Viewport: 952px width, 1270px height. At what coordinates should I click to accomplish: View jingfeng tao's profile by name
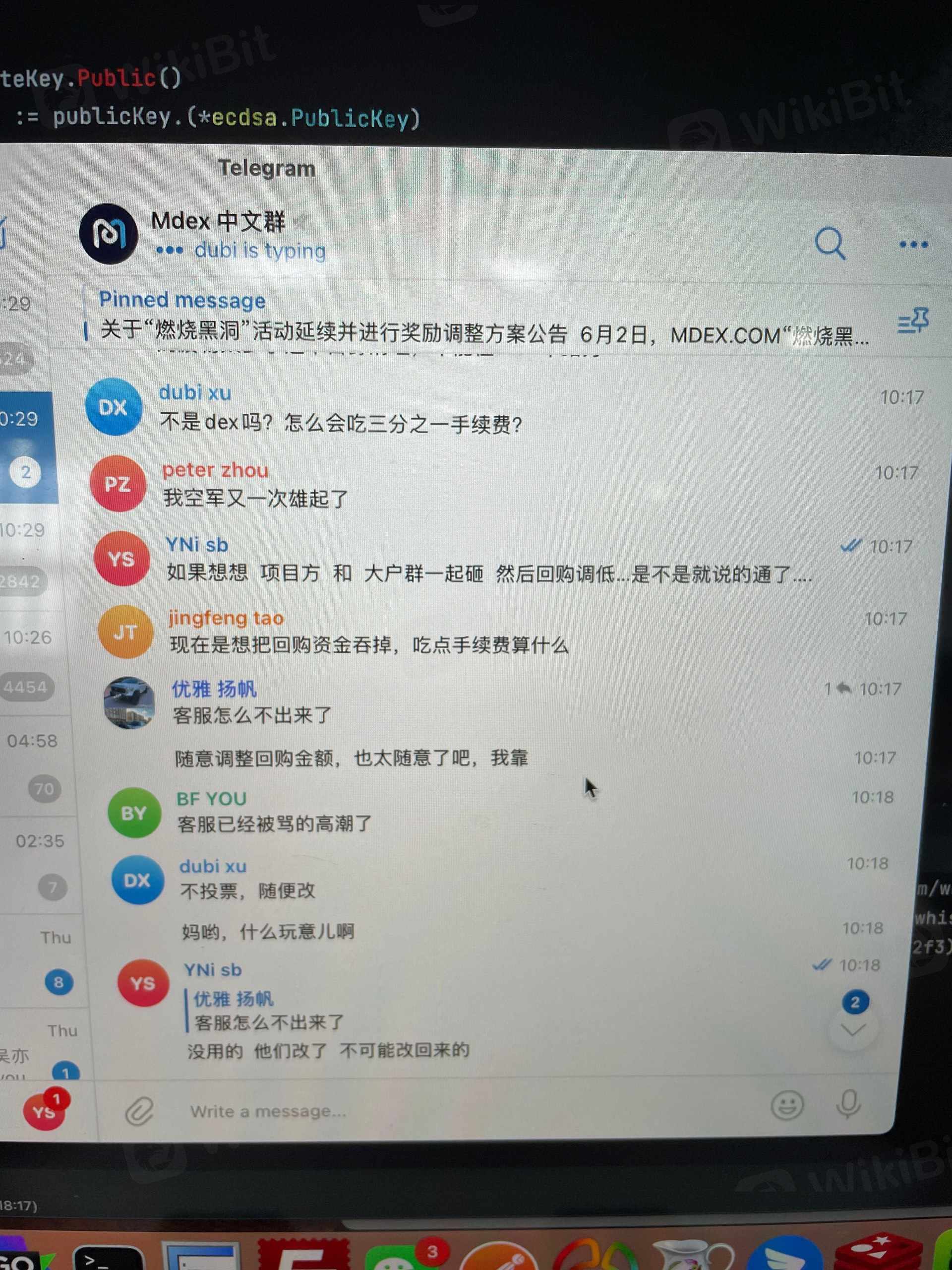pos(226,618)
